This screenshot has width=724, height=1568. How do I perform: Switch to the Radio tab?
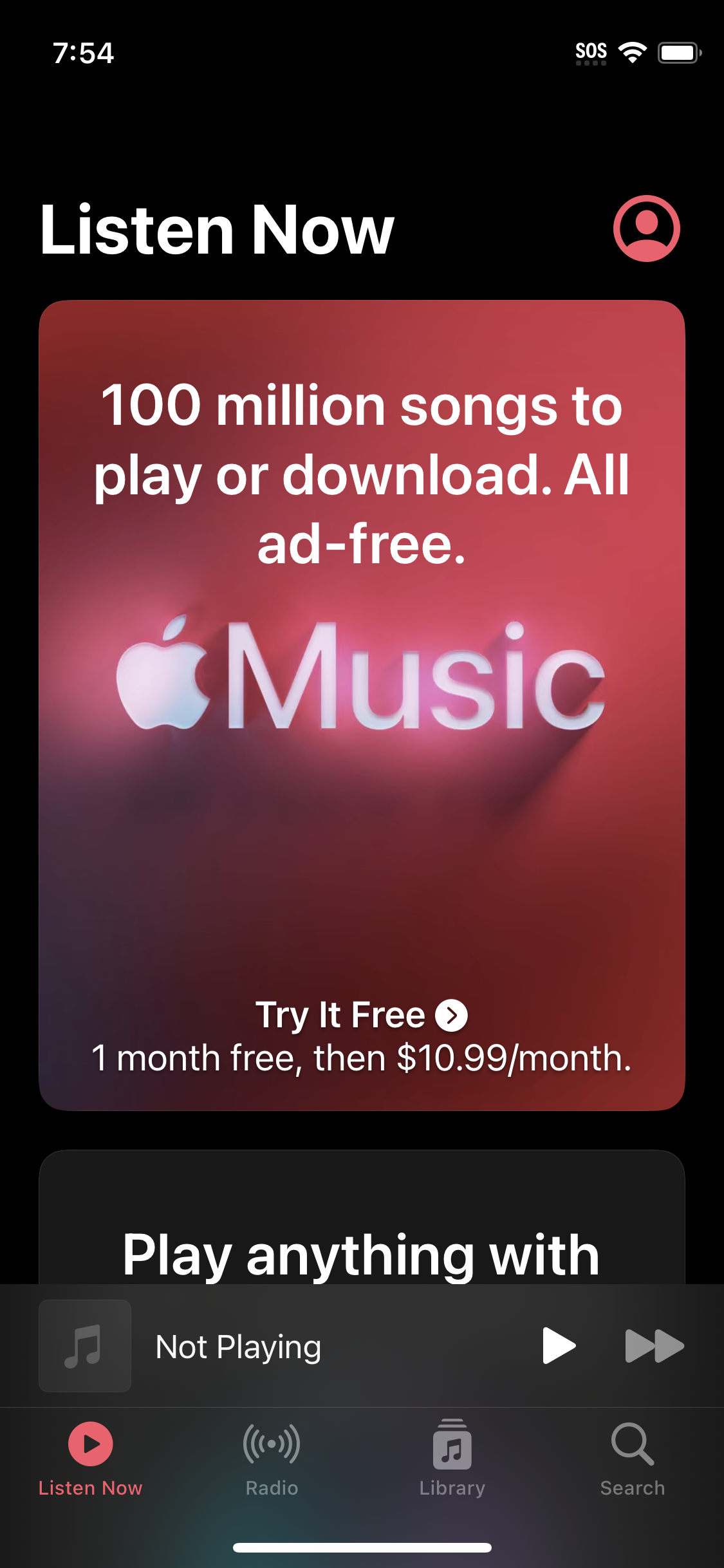271,1461
